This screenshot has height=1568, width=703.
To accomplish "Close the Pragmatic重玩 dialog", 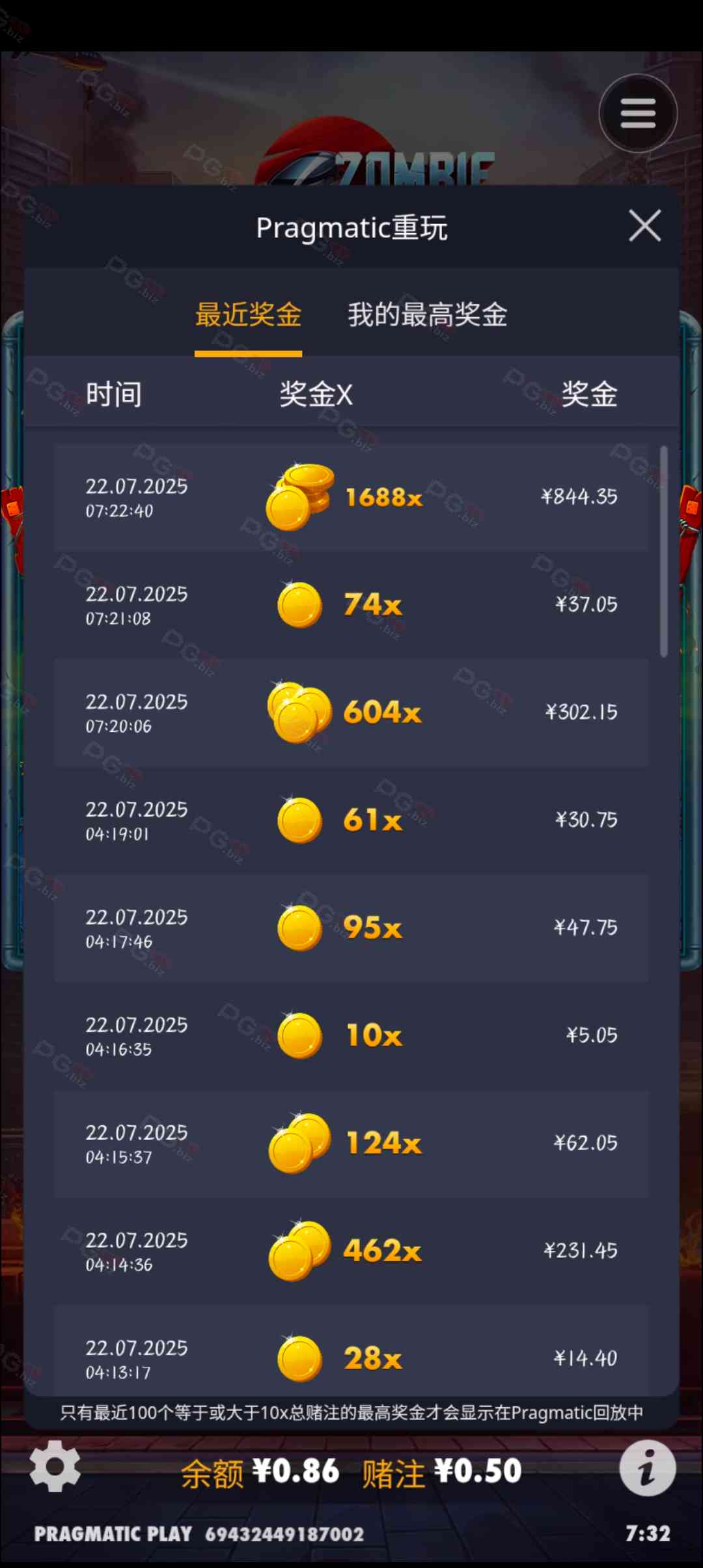I will point(644,226).
